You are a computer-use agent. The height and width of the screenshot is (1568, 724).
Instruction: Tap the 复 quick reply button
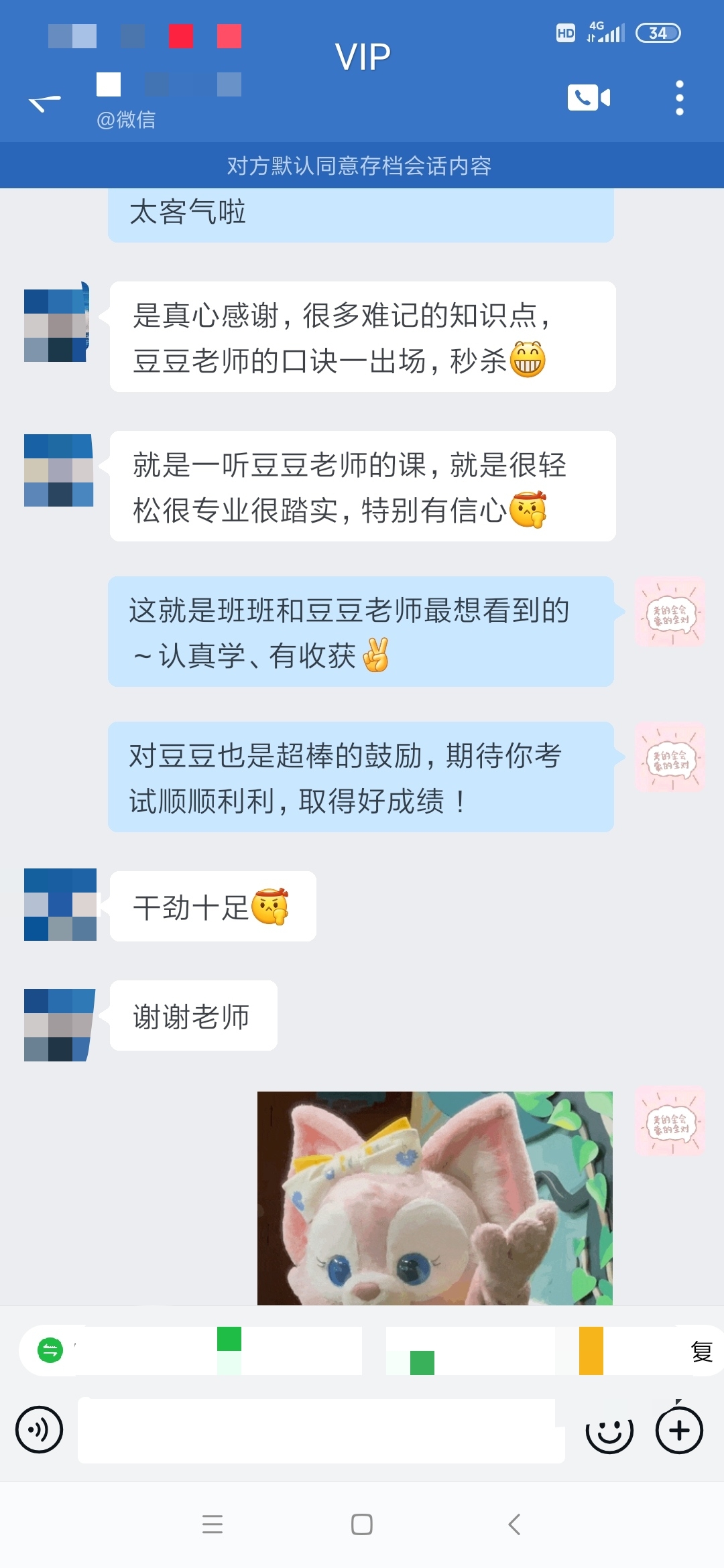[702, 1351]
